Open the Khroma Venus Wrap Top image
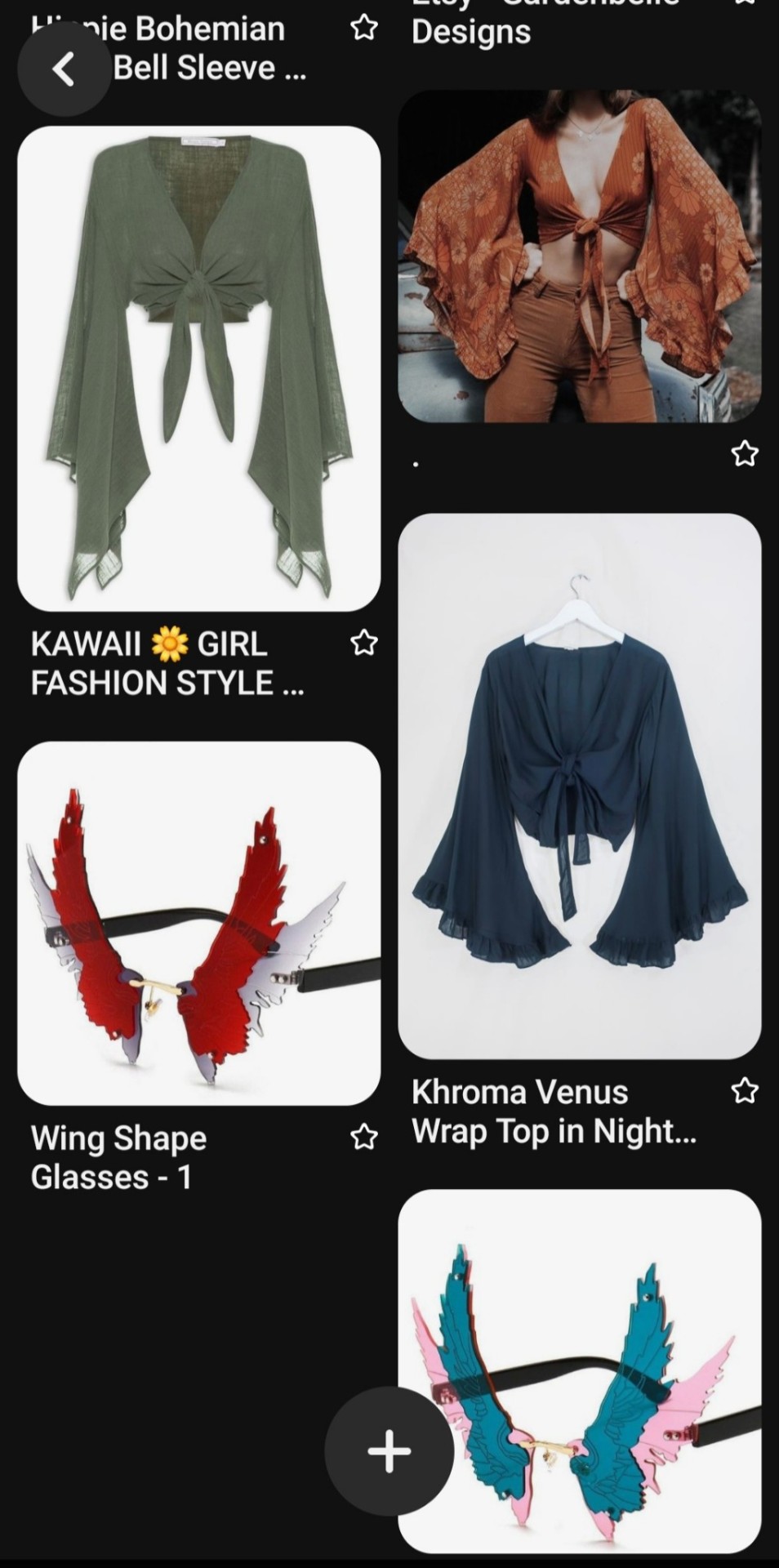This screenshot has height=1568, width=779. tap(579, 786)
